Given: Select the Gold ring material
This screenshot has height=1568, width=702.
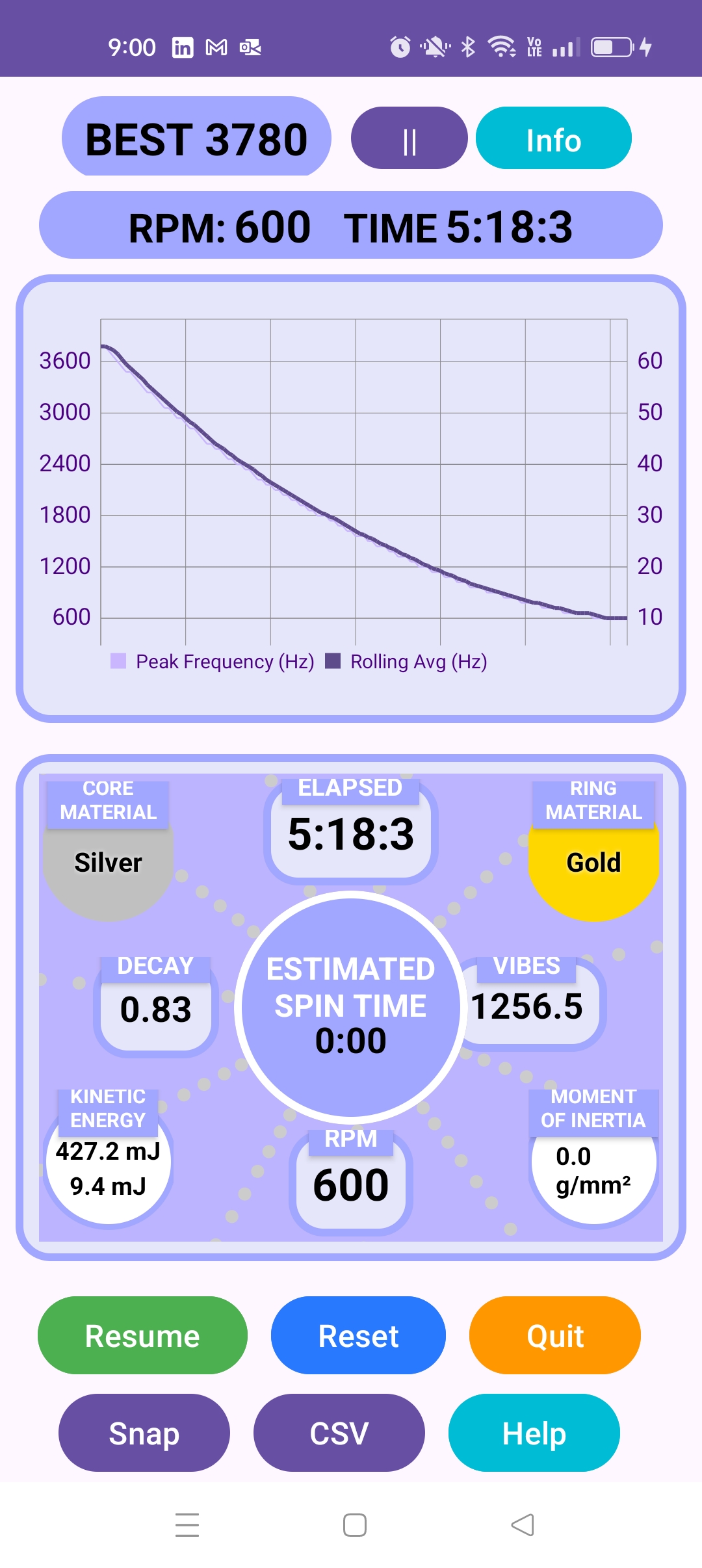Looking at the screenshot, I should click(x=593, y=862).
